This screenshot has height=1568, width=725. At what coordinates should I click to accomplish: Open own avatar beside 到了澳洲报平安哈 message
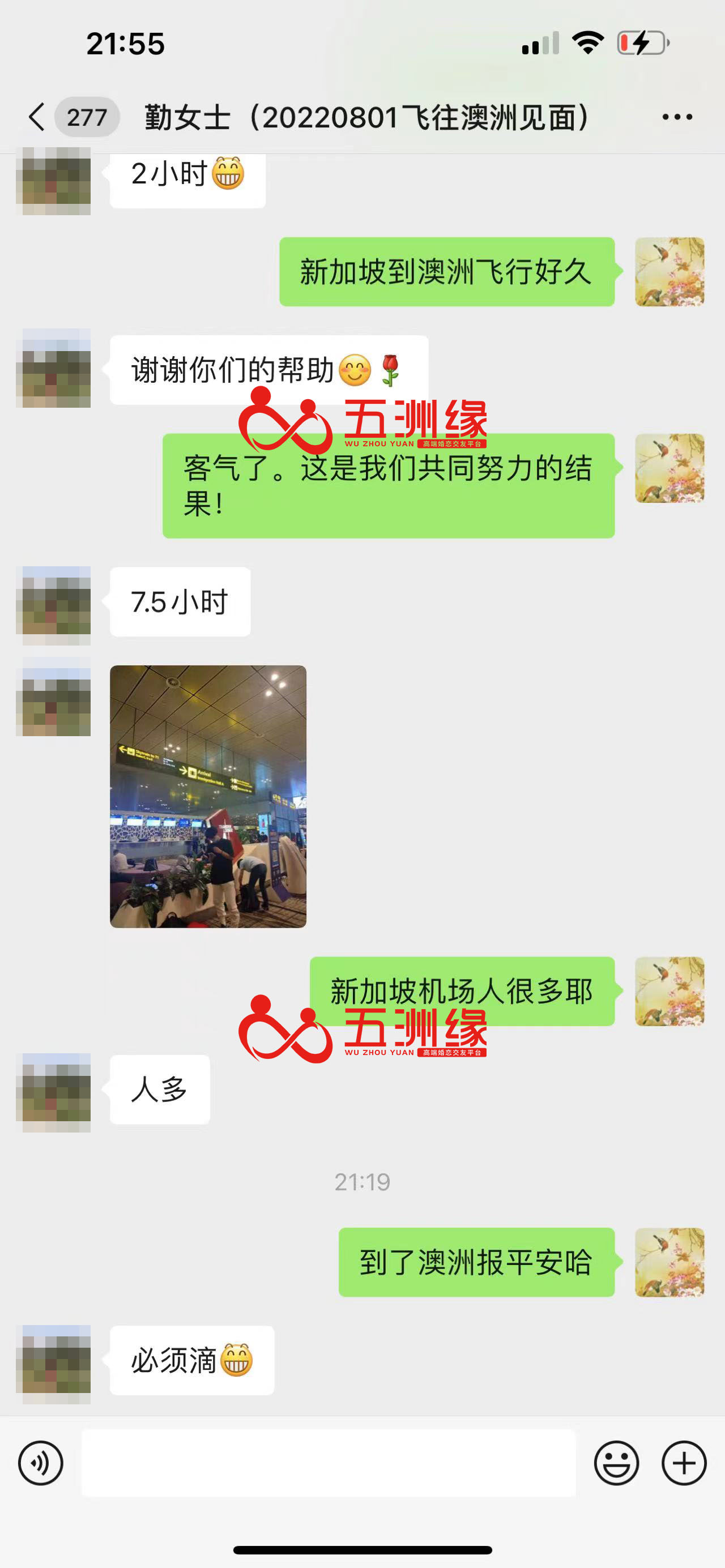pos(669,1262)
